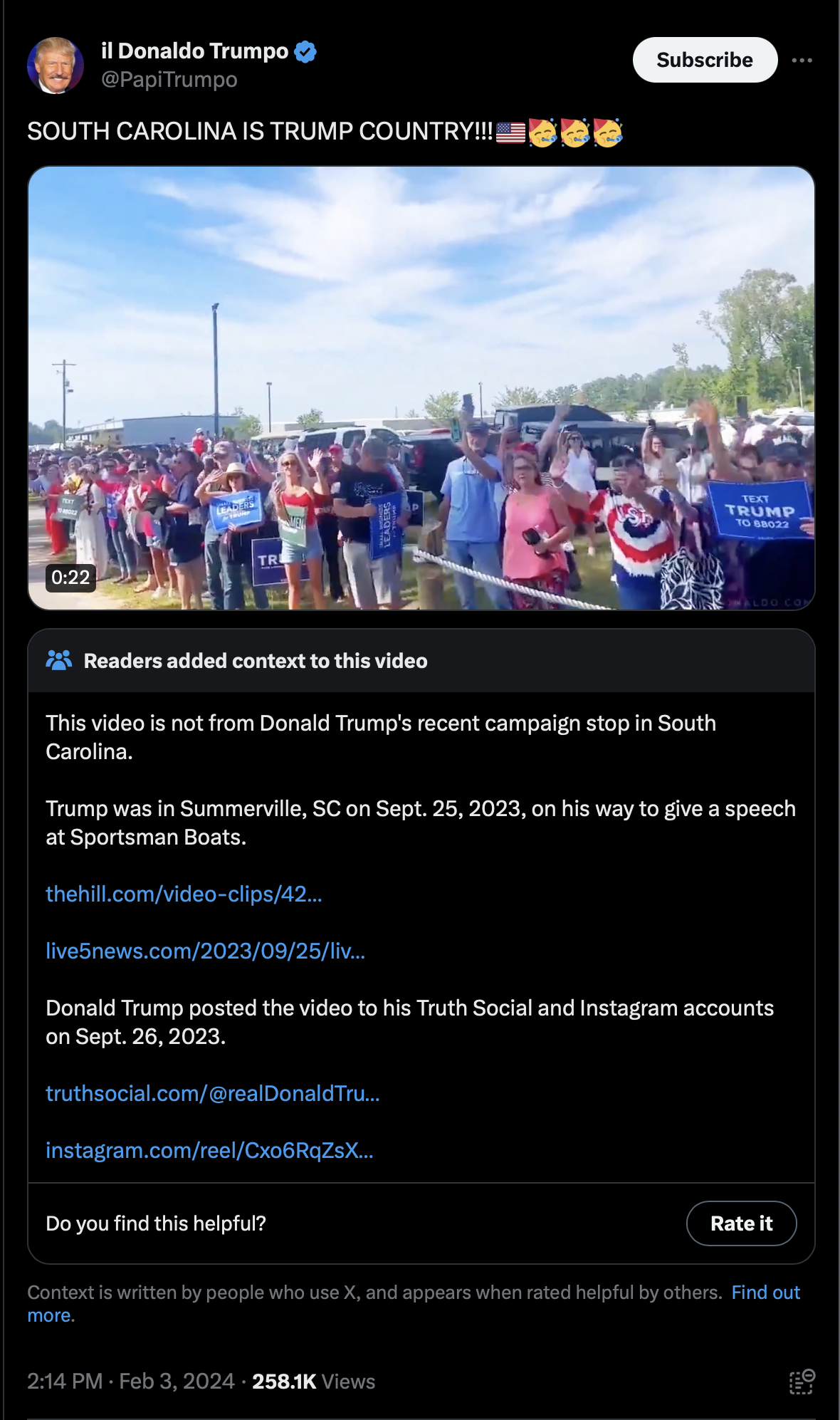
Task: Play the 0:22 rally video
Action: pyautogui.click(x=421, y=388)
